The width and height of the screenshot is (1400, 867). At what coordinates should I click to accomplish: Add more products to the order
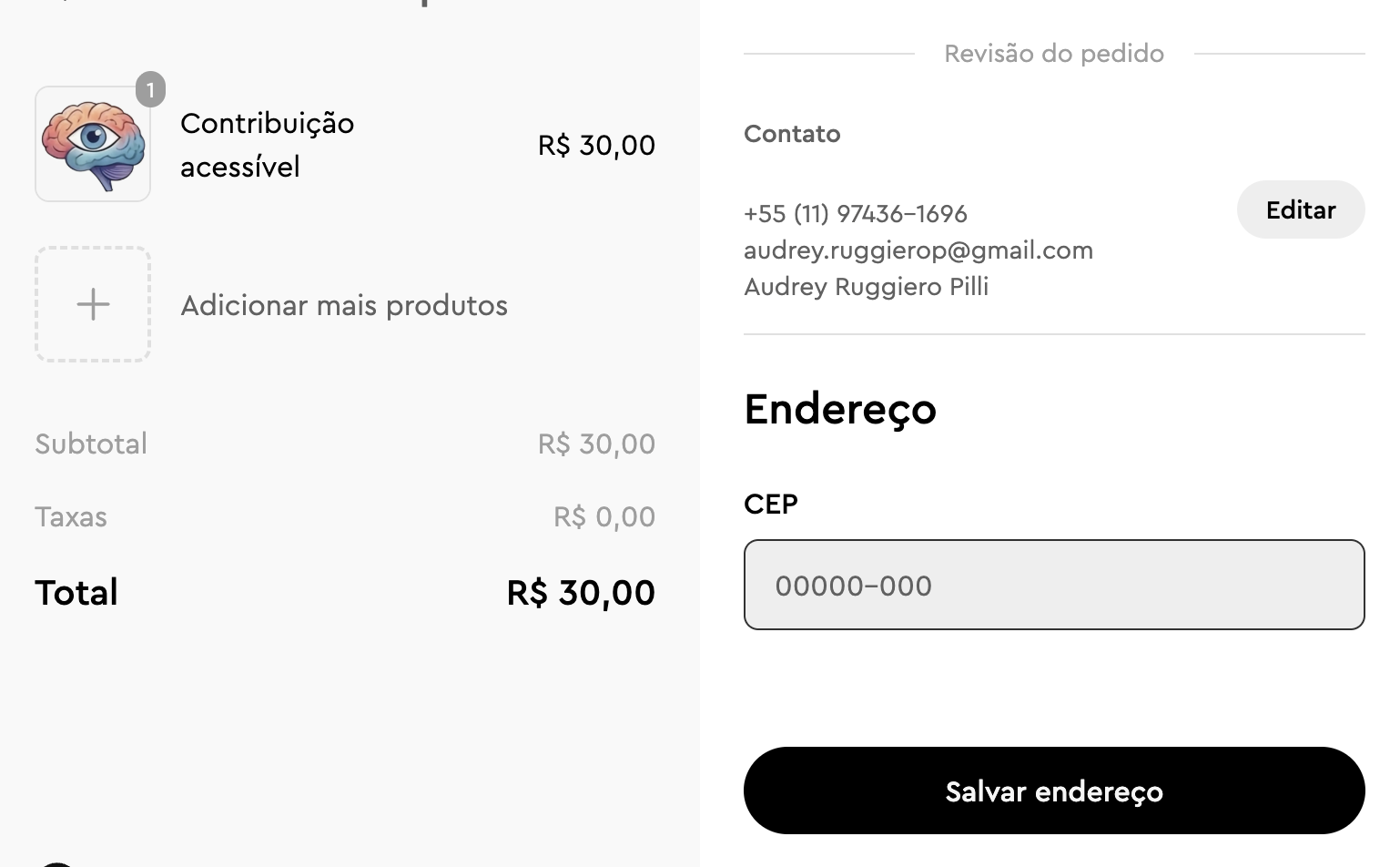coord(93,304)
